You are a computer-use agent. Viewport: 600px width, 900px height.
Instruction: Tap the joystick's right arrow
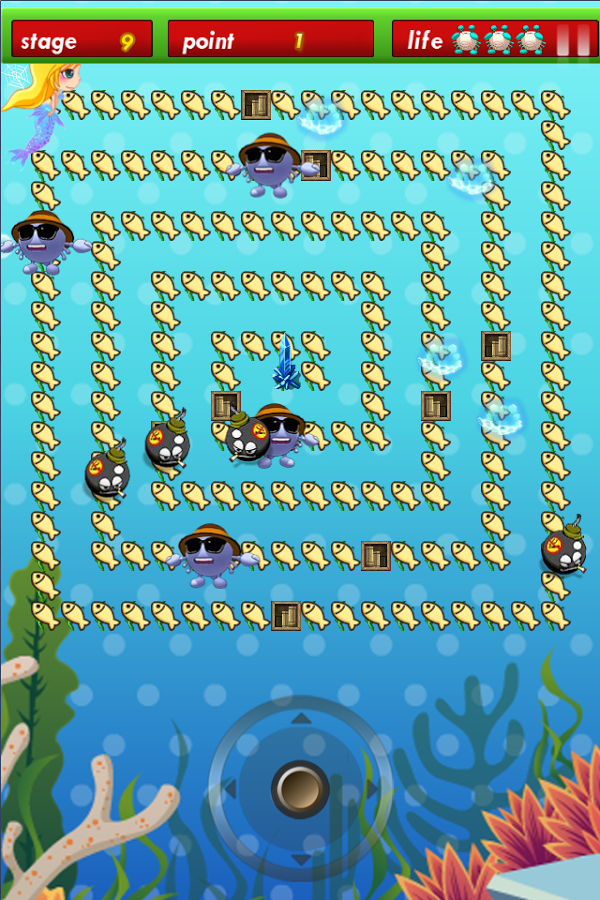(x=370, y=788)
